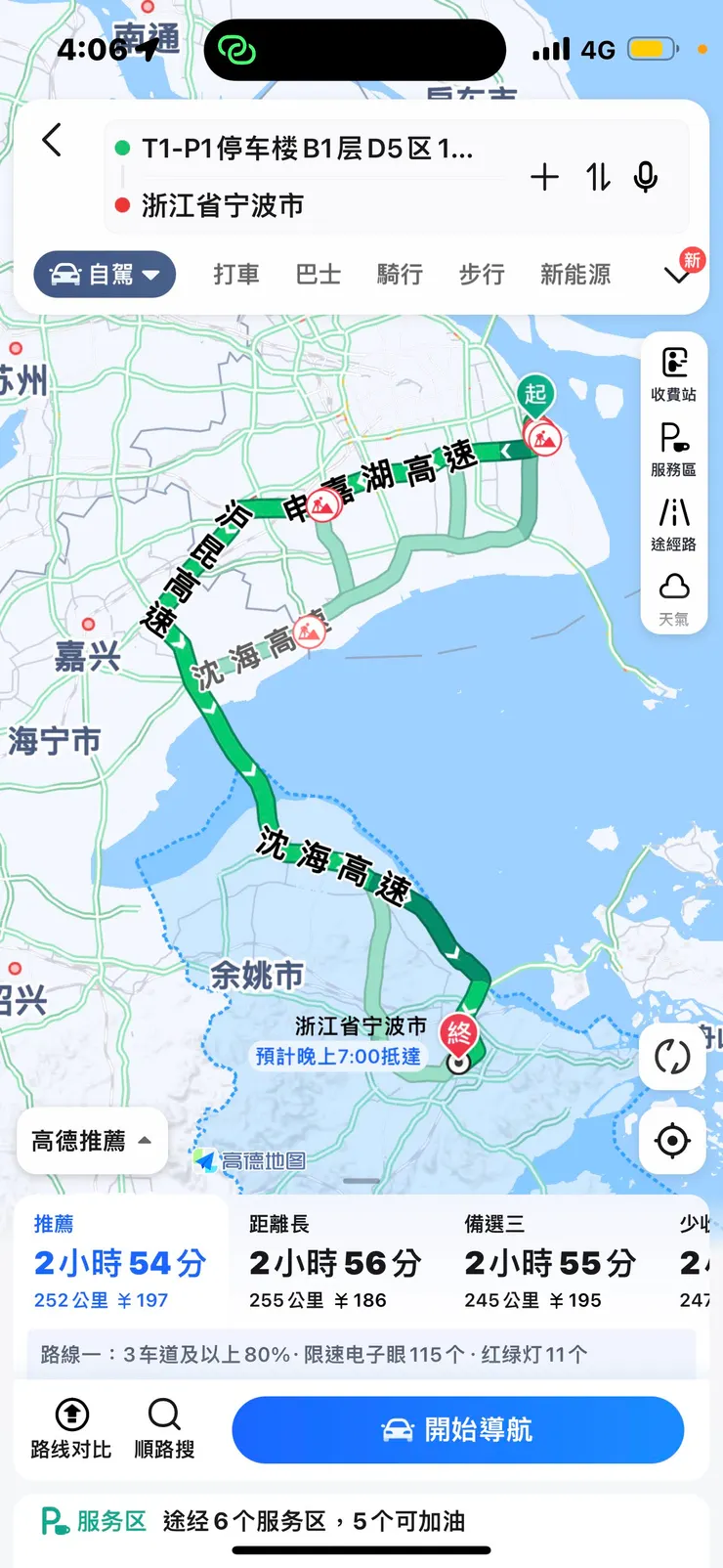723x1568 pixels.
Task: Swap start and destination points
Action: click(596, 178)
